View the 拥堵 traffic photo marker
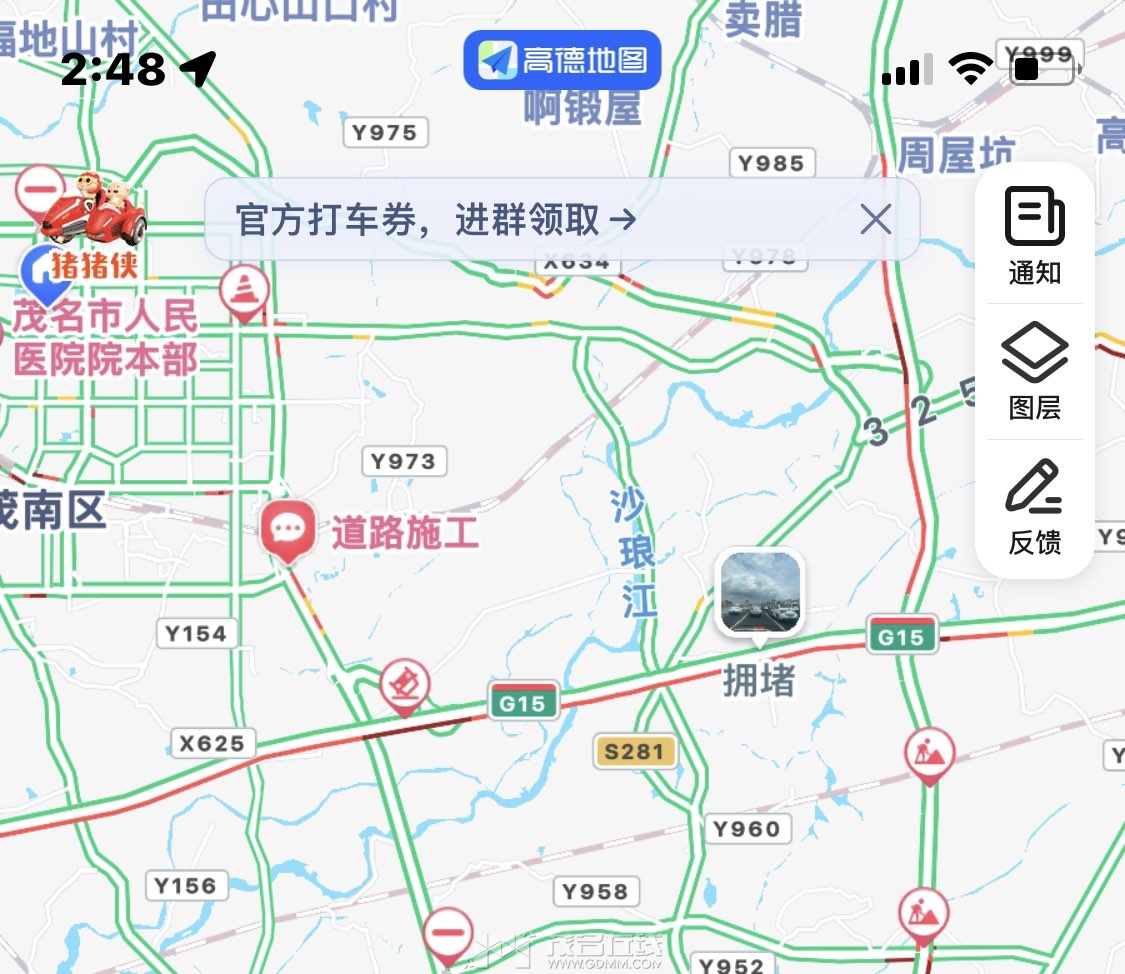Screen dimensions: 1125x974 pos(760,593)
